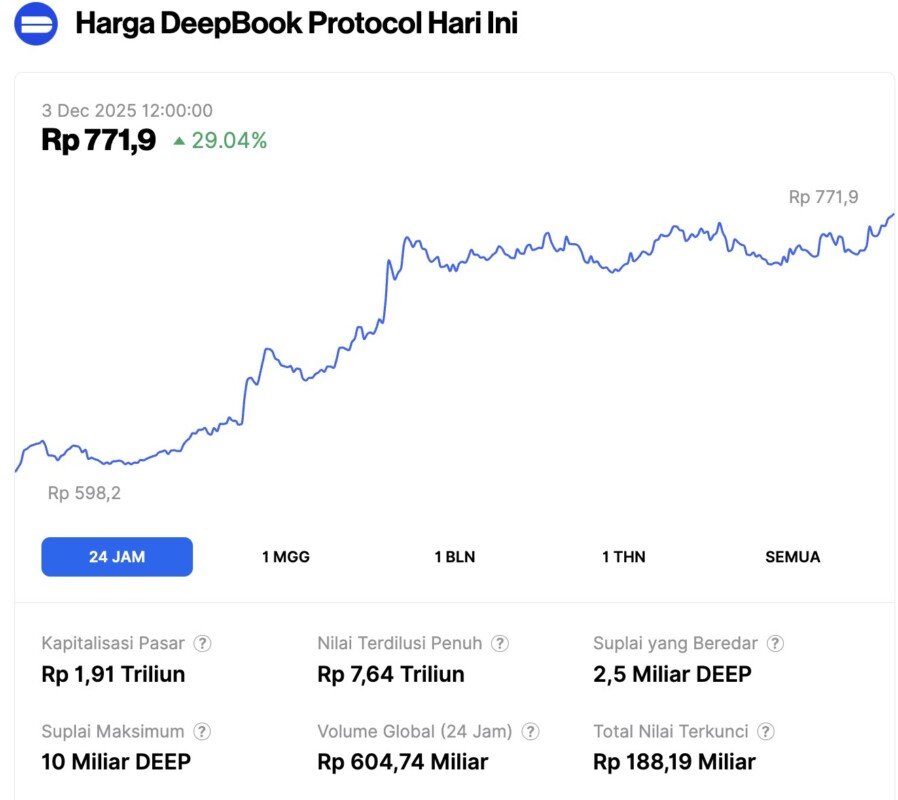Open help icon beside Kapitalisasi Pasar

[202, 644]
